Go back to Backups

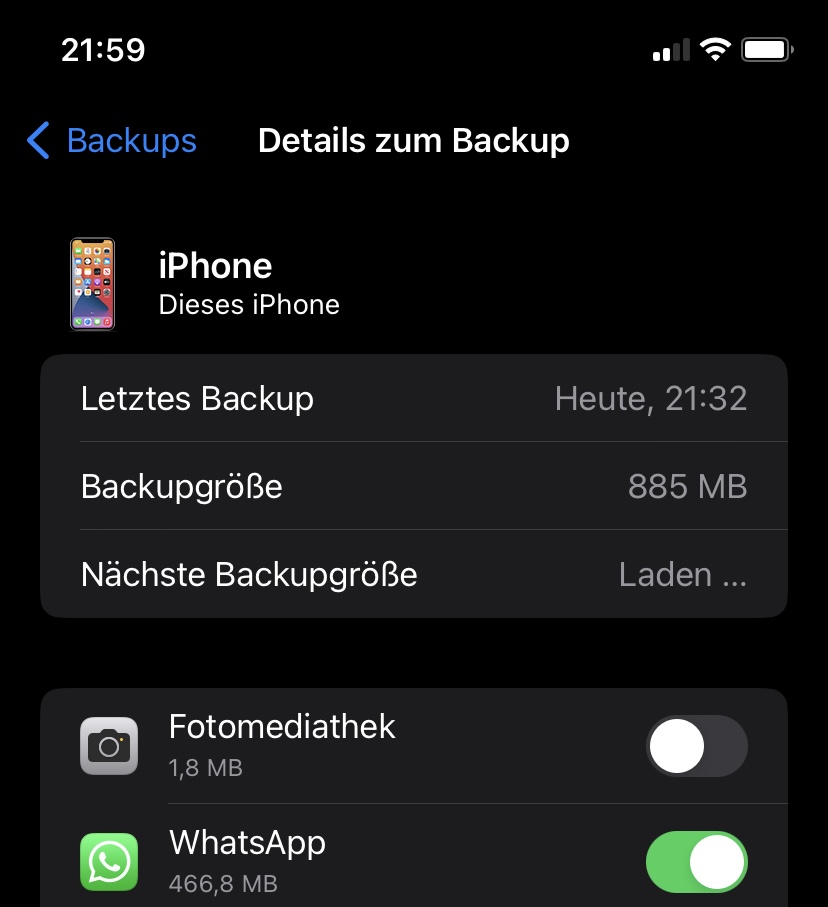click(x=112, y=141)
